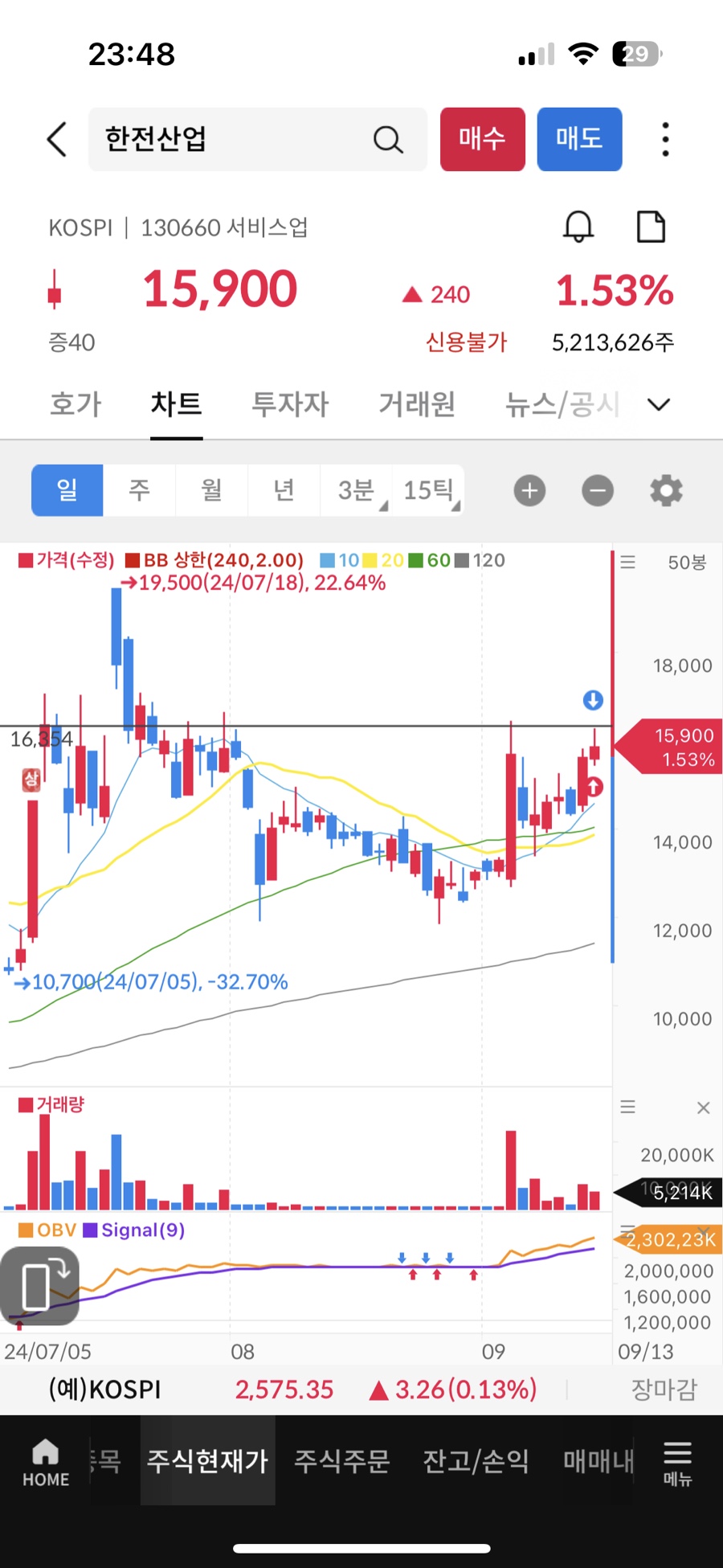Open chart settings gear
This screenshot has height=1568, width=723.
(666, 490)
